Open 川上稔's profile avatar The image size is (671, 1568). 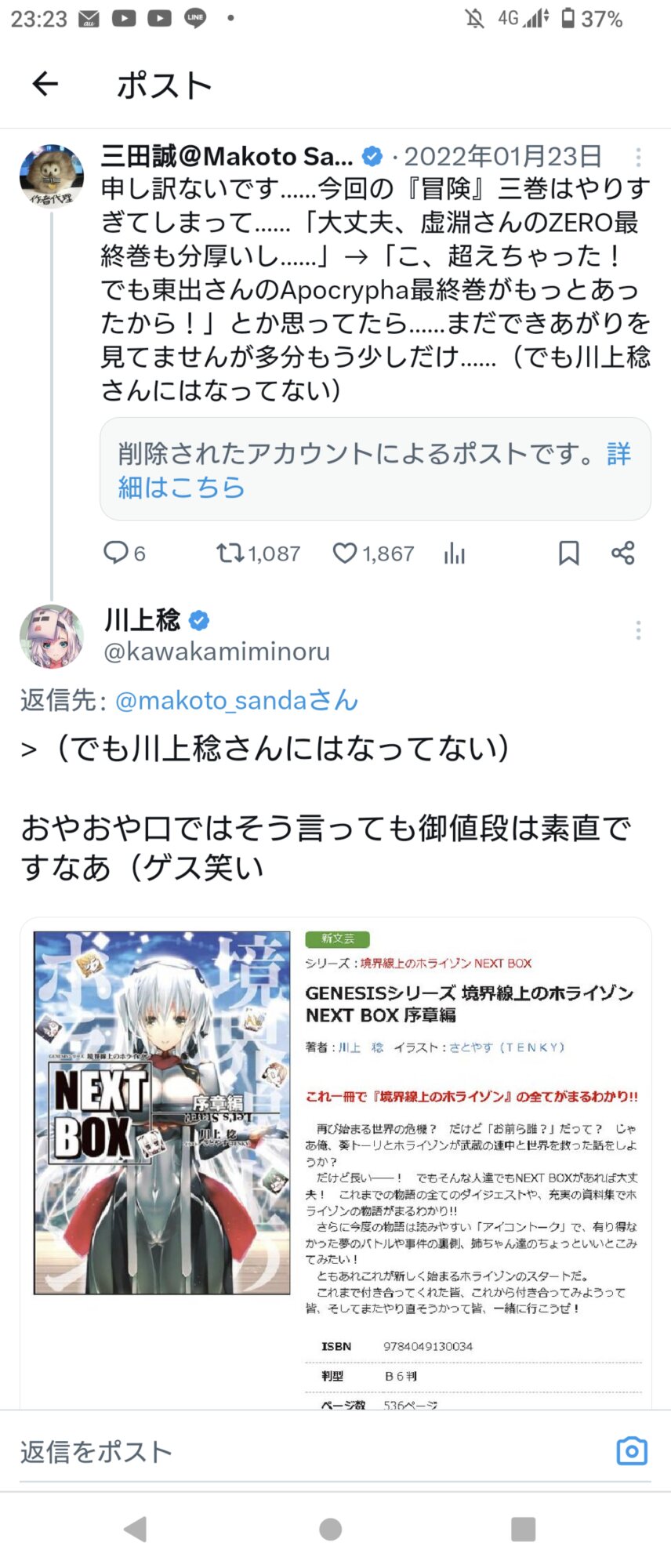[x=52, y=636]
